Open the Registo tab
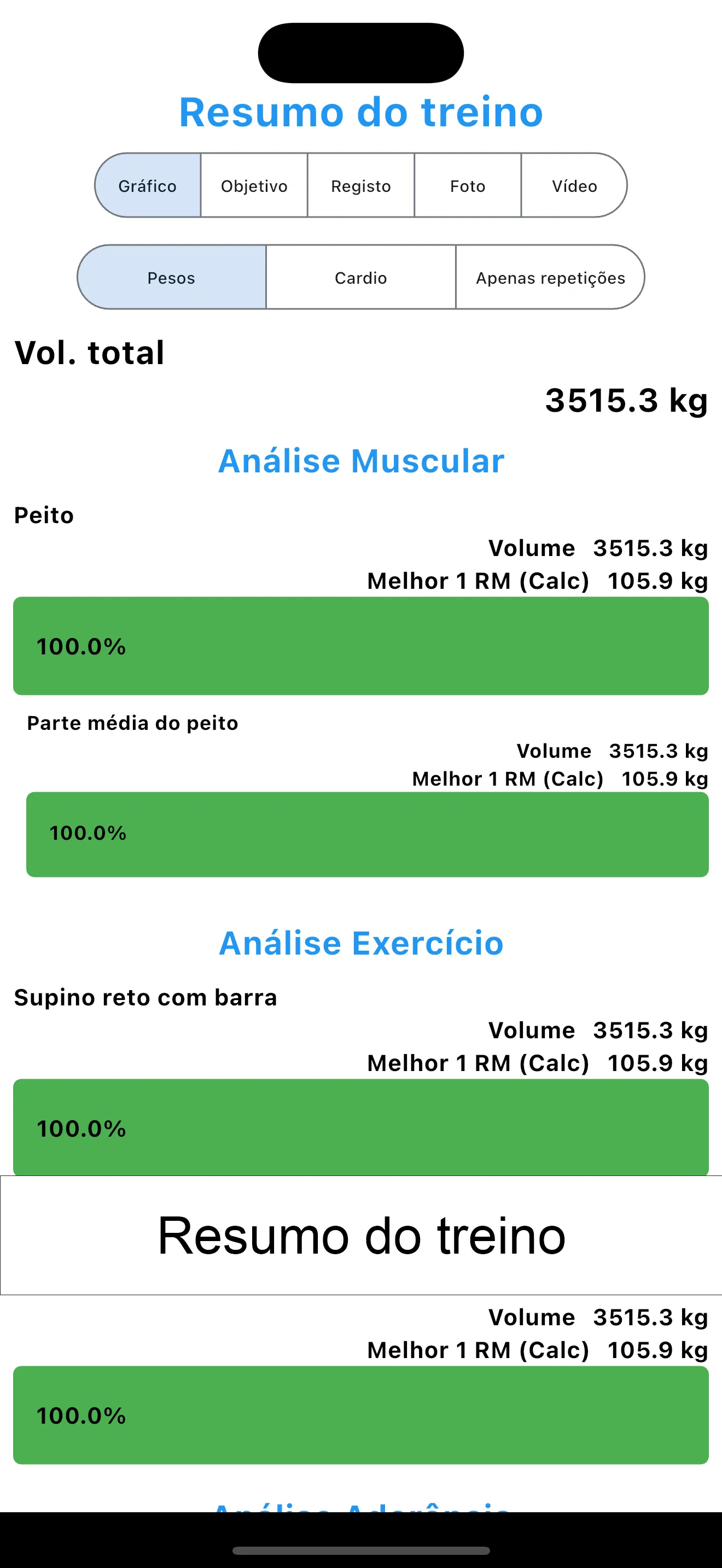The width and height of the screenshot is (722, 1568). pyautogui.click(x=360, y=186)
